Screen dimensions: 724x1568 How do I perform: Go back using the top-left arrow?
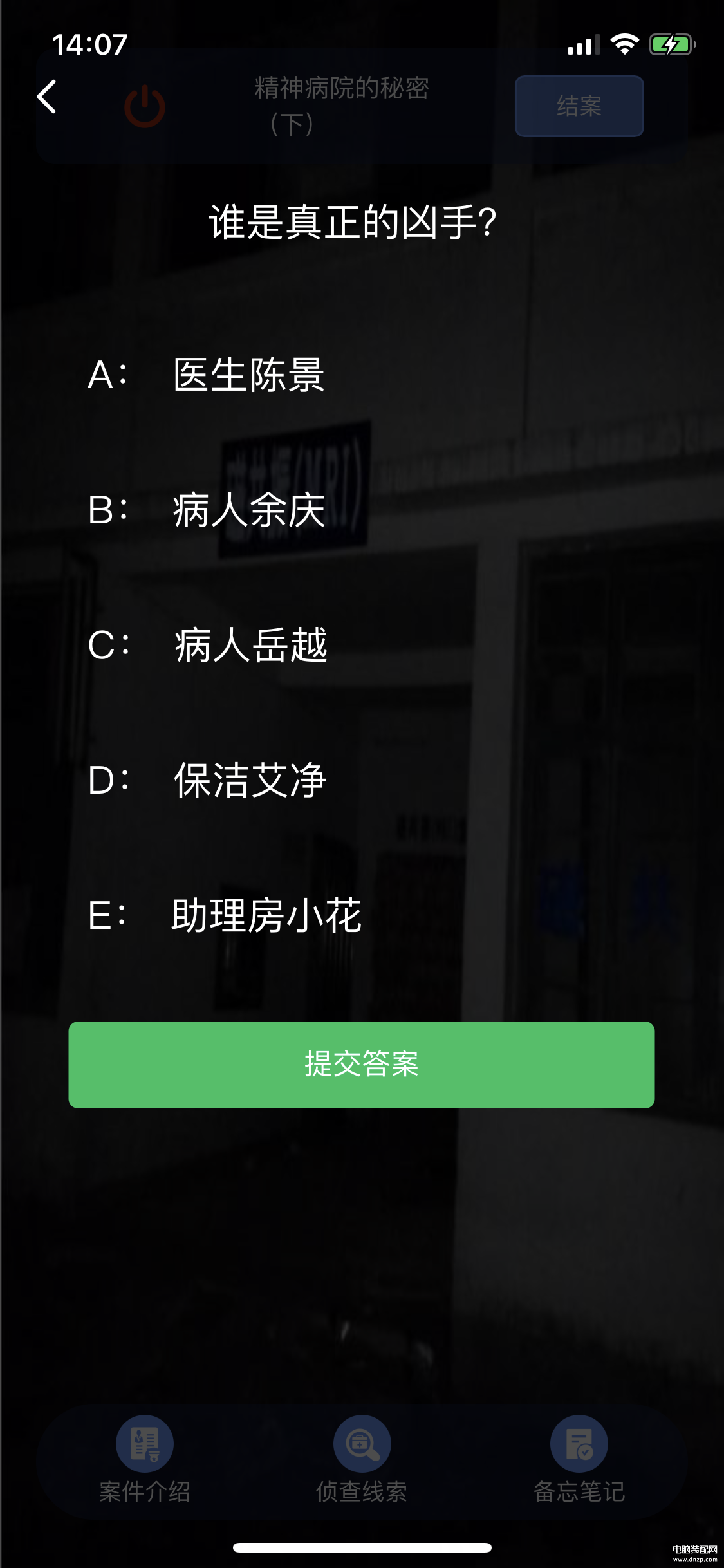[47, 97]
